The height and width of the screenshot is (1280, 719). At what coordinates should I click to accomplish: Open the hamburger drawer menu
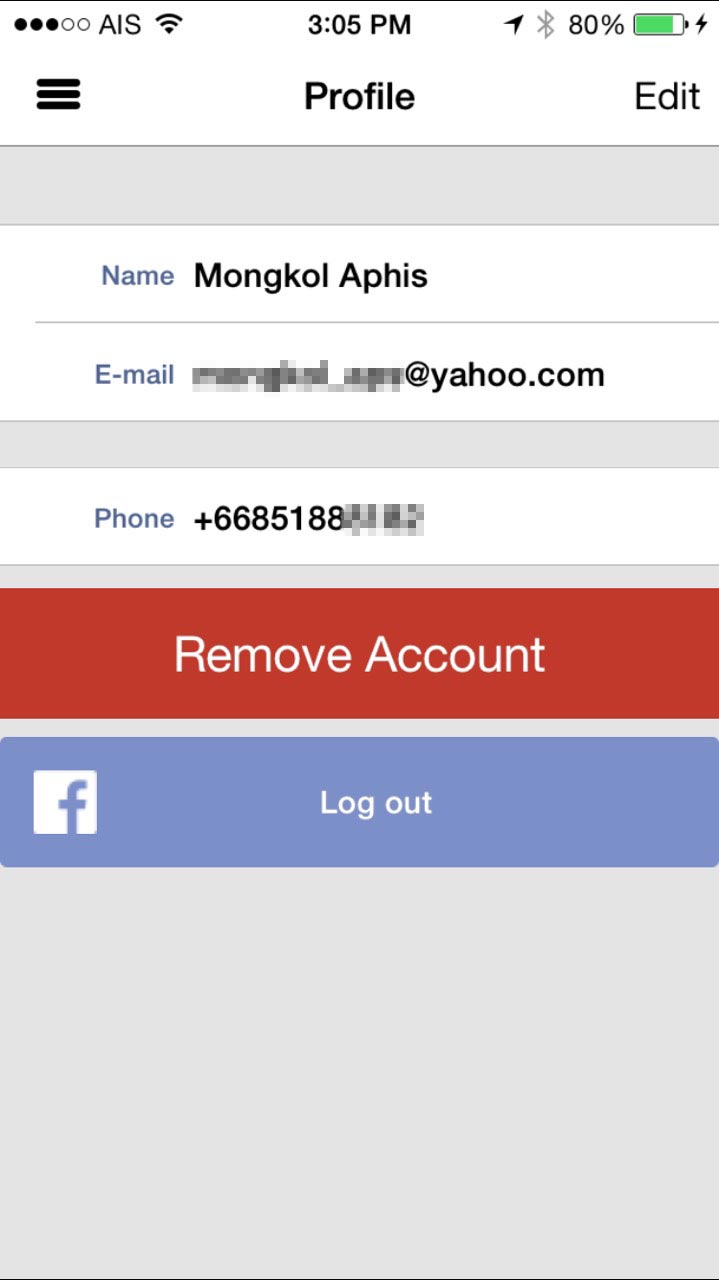[x=59, y=96]
